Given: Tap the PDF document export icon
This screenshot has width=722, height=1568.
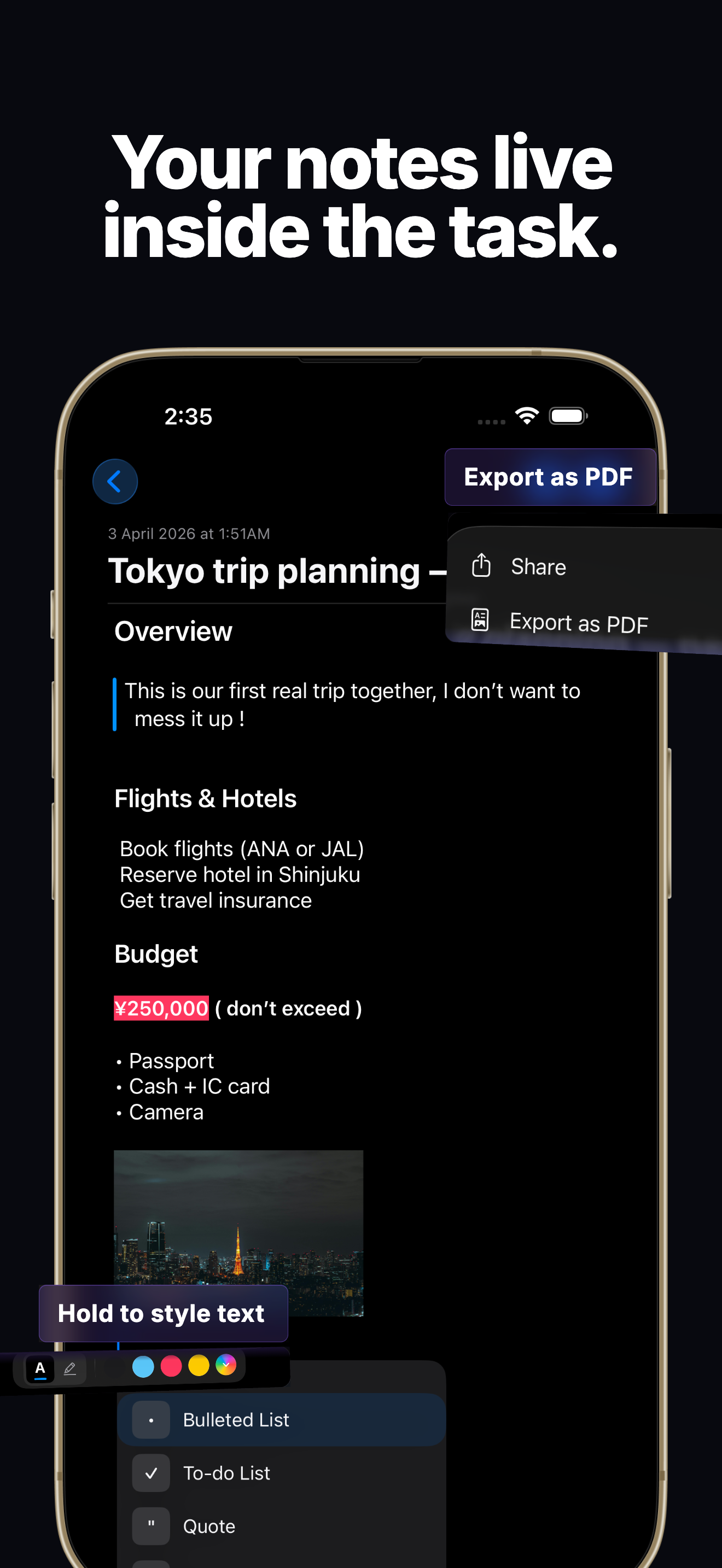Looking at the screenshot, I should coord(480,621).
